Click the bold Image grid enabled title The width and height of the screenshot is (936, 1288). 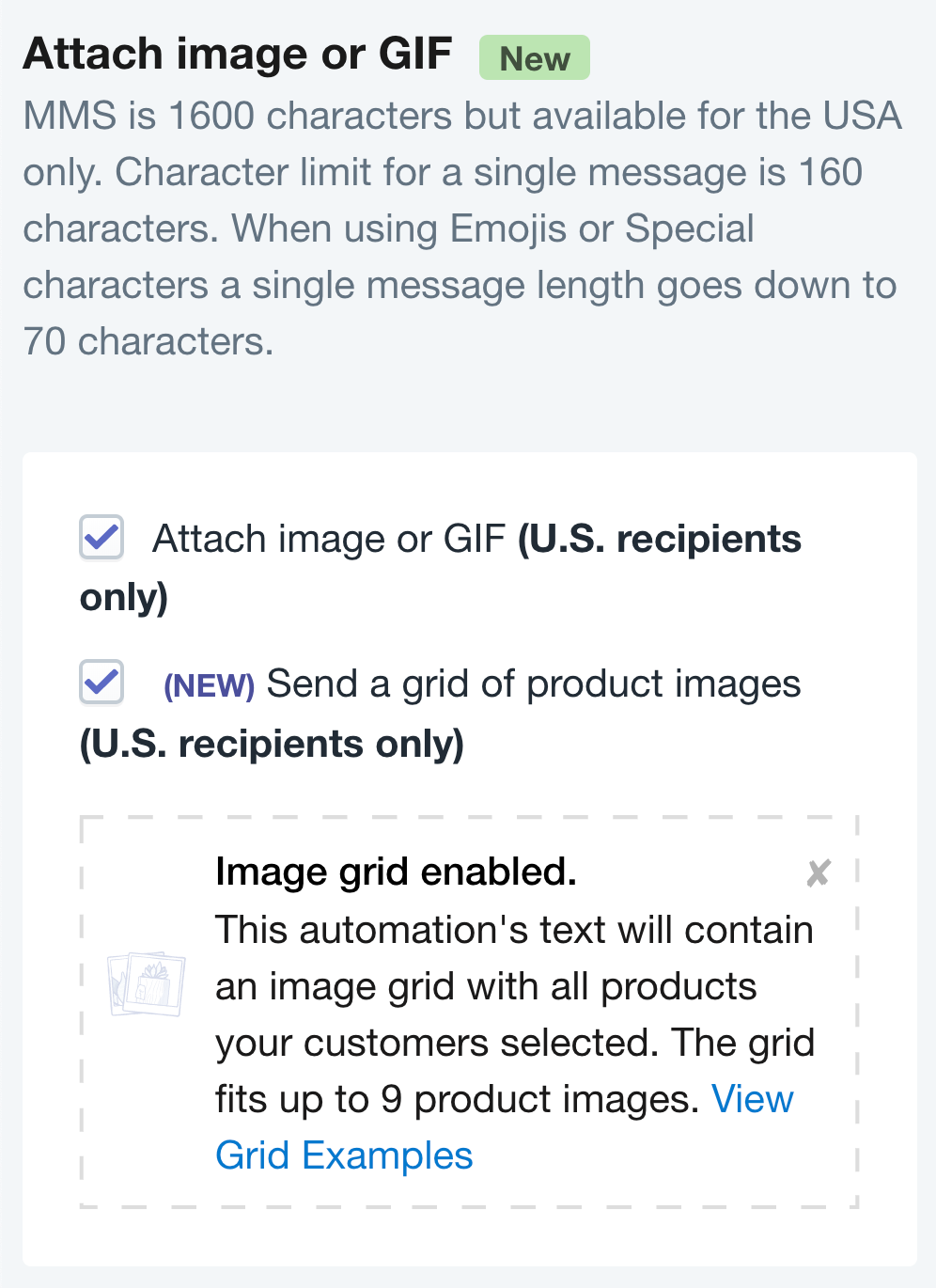(x=395, y=872)
